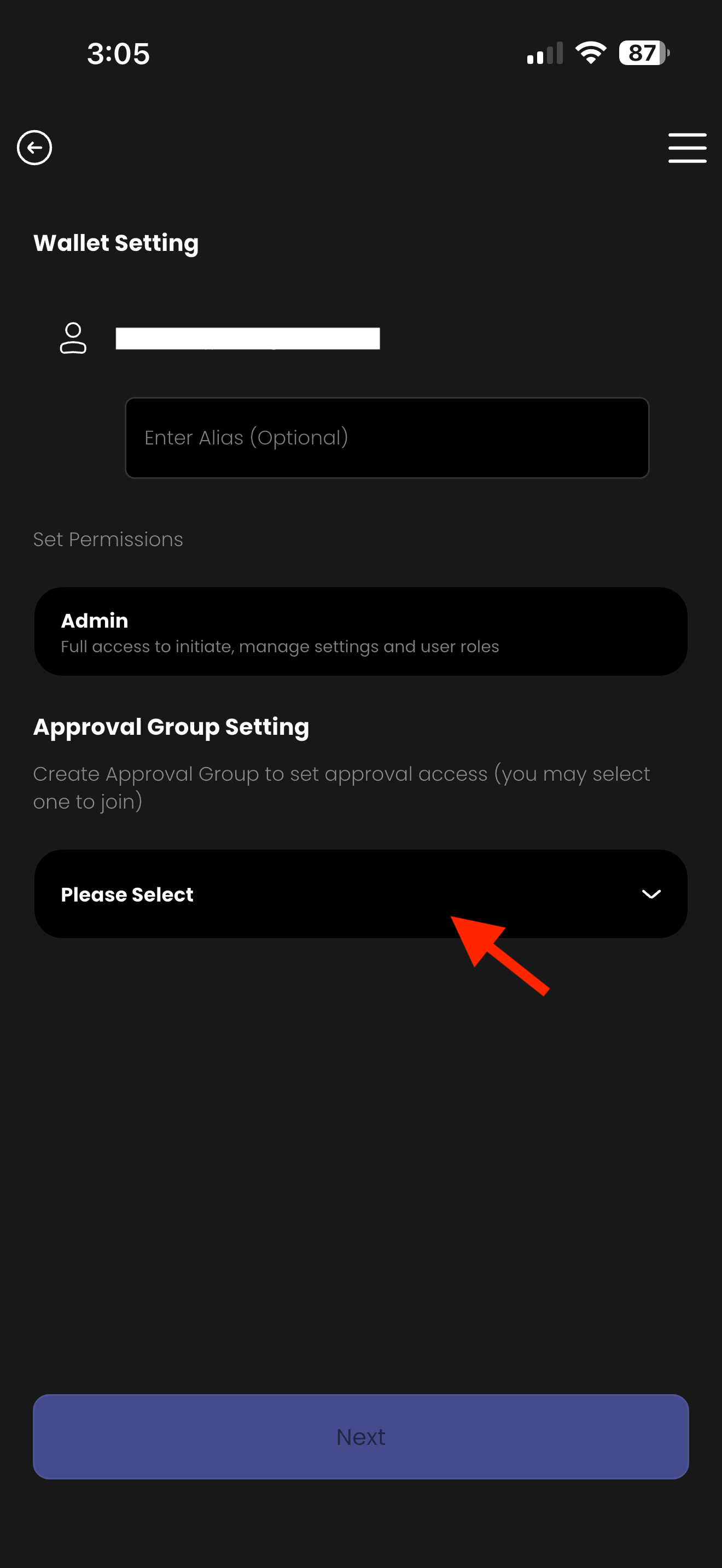Tap the Next button
The height and width of the screenshot is (1568, 722).
361,1437
